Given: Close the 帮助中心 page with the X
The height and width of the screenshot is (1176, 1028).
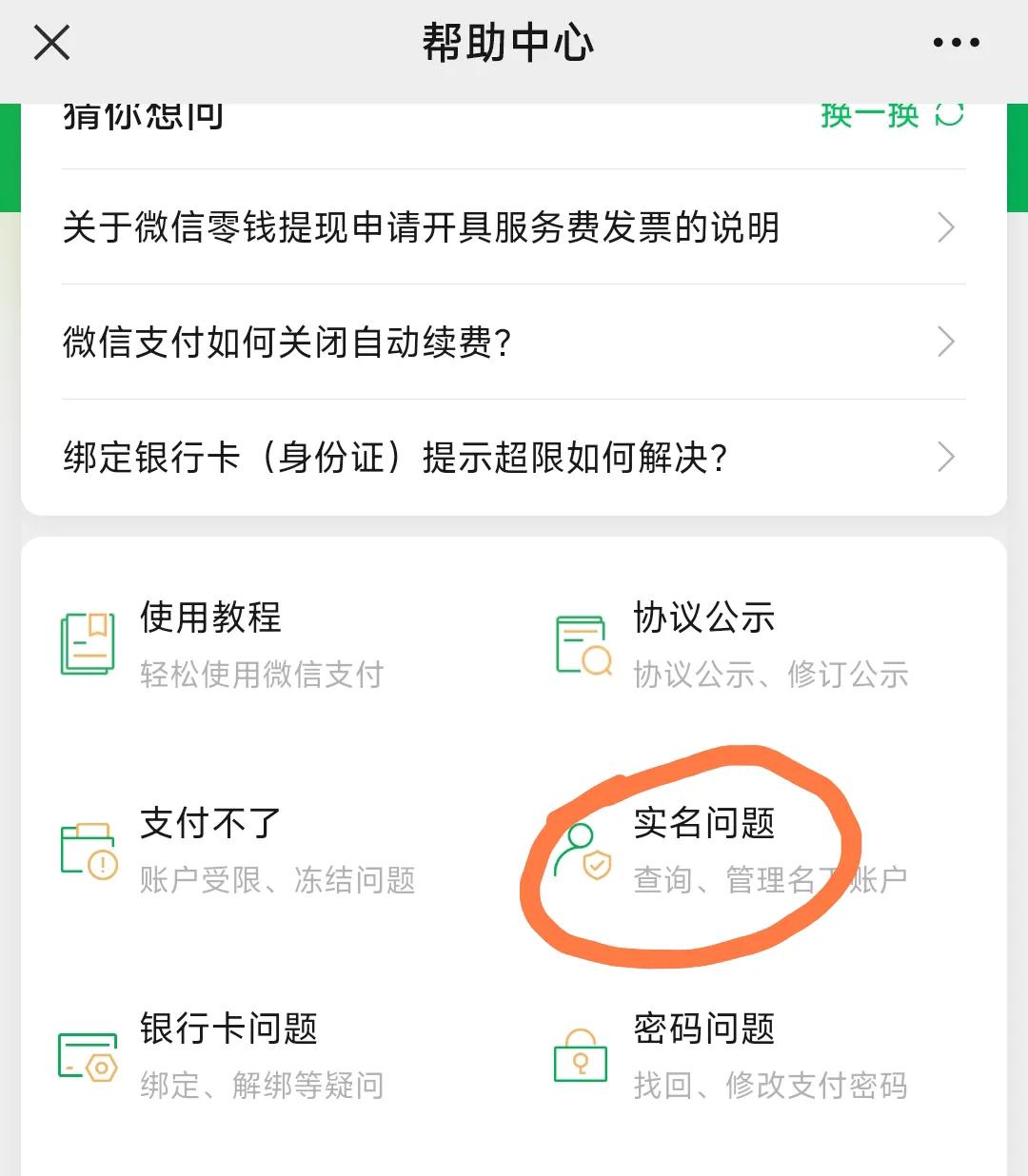Looking at the screenshot, I should [51, 42].
